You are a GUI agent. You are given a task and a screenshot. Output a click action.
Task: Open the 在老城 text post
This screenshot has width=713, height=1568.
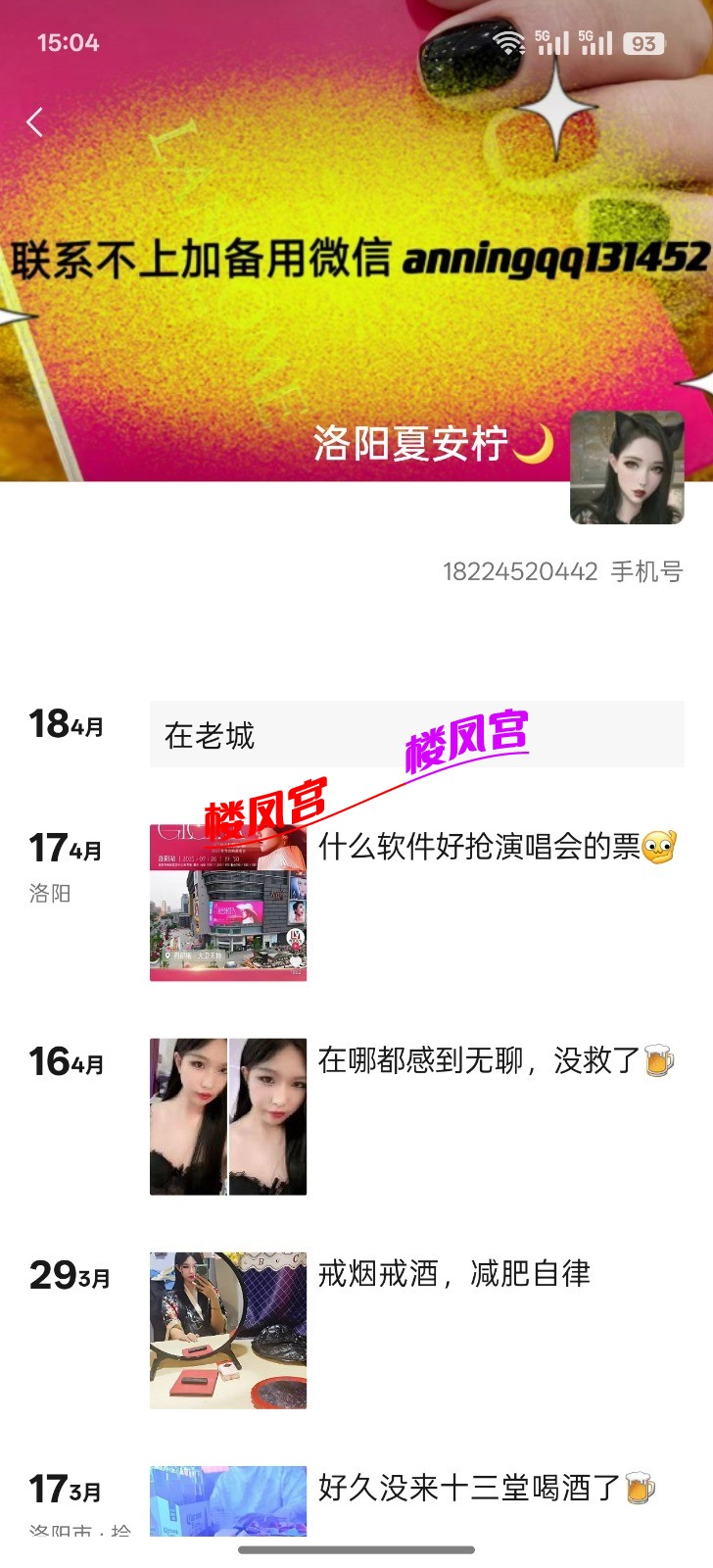click(416, 735)
